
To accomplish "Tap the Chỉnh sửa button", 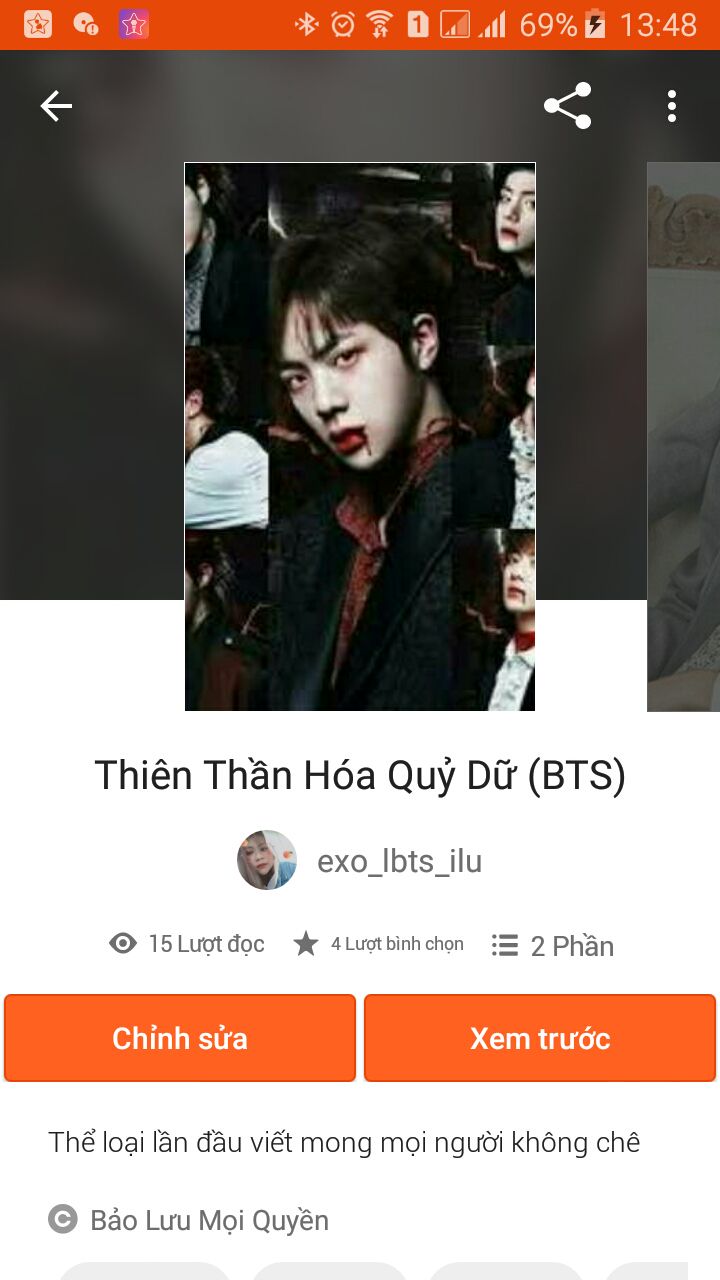I will 180,1038.
